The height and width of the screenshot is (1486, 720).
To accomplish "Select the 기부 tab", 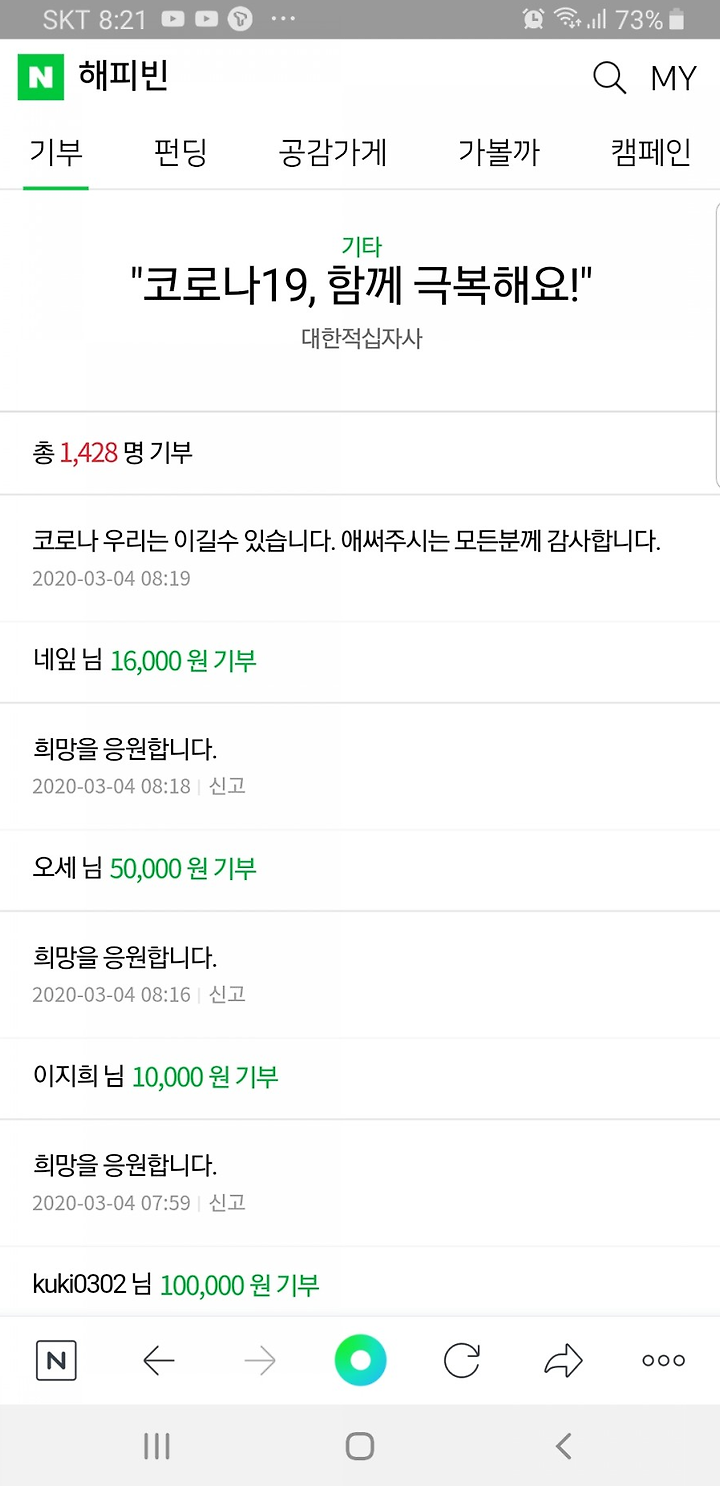I will click(x=56, y=153).
